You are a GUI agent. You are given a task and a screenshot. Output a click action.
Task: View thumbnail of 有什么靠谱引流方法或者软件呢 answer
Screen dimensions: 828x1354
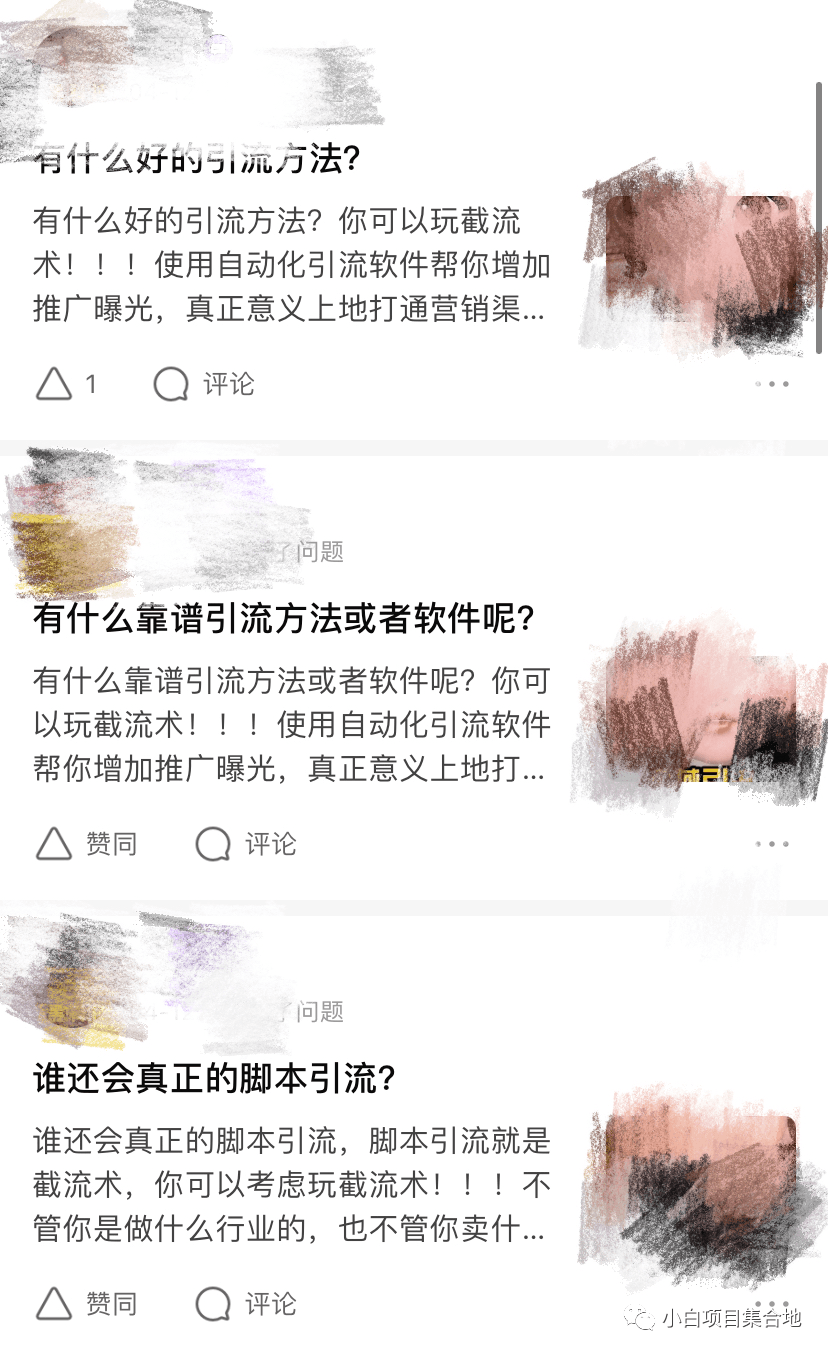[701, 722]
